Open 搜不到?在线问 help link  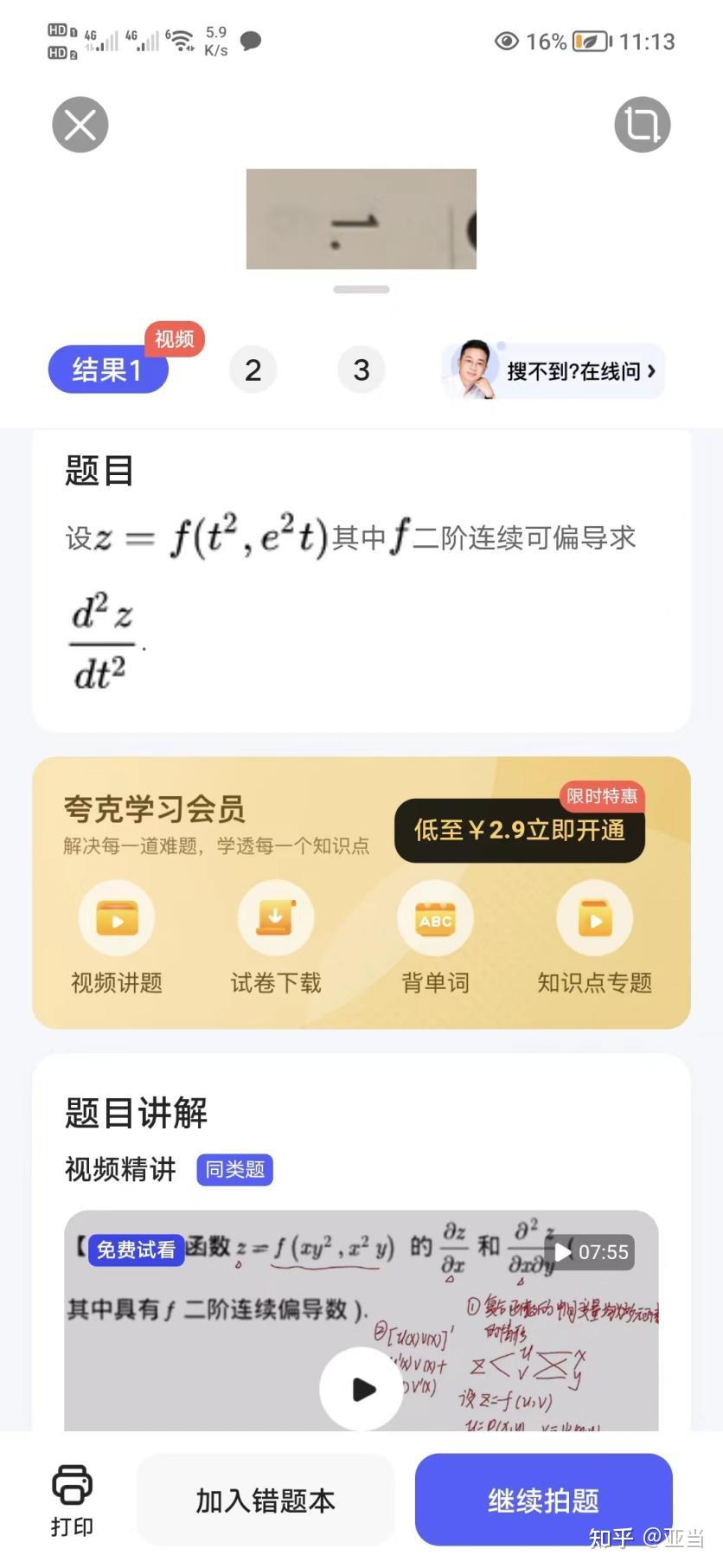(553, 370)
